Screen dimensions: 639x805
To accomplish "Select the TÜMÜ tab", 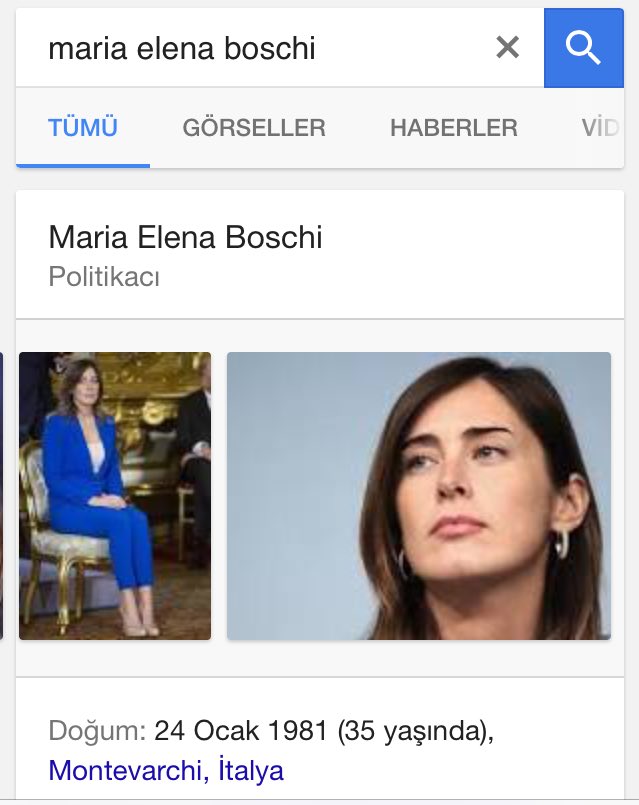I will pyautogui.click(x=83, y=128).
